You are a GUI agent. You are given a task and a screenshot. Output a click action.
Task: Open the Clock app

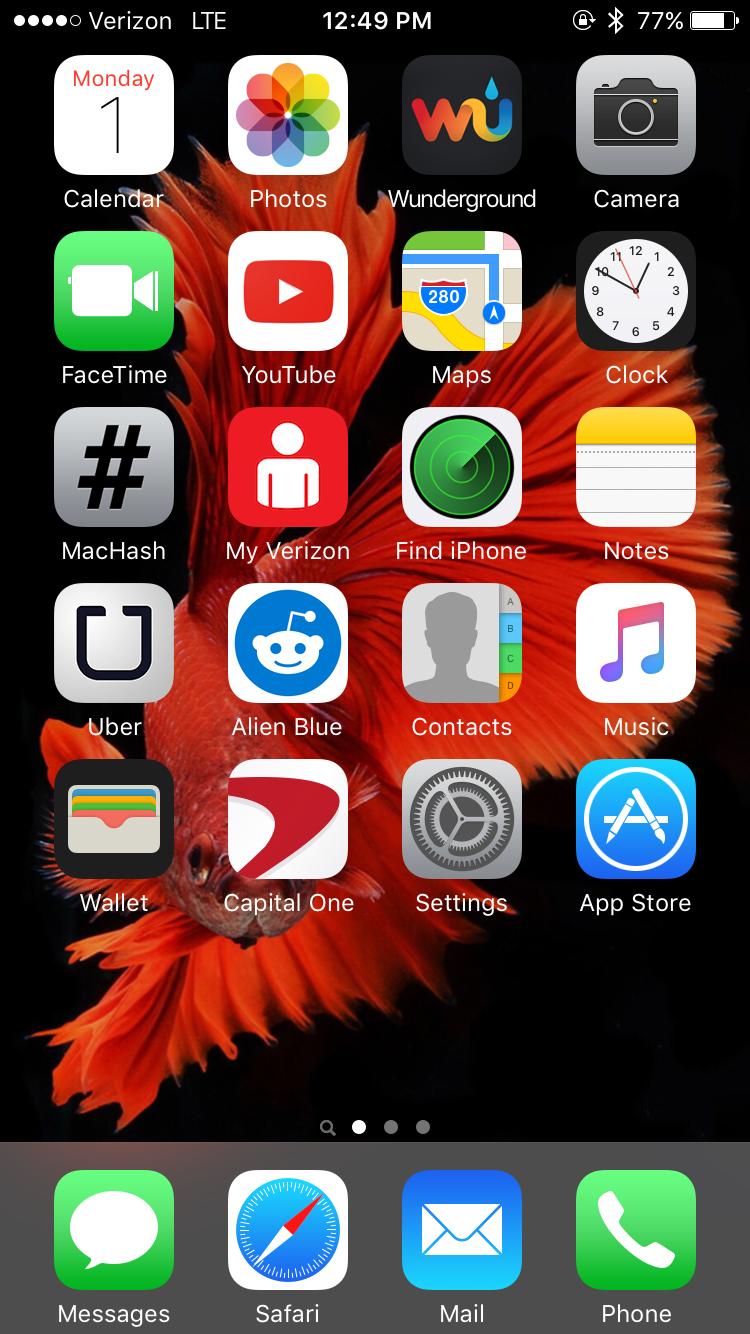tap(636, 292)
